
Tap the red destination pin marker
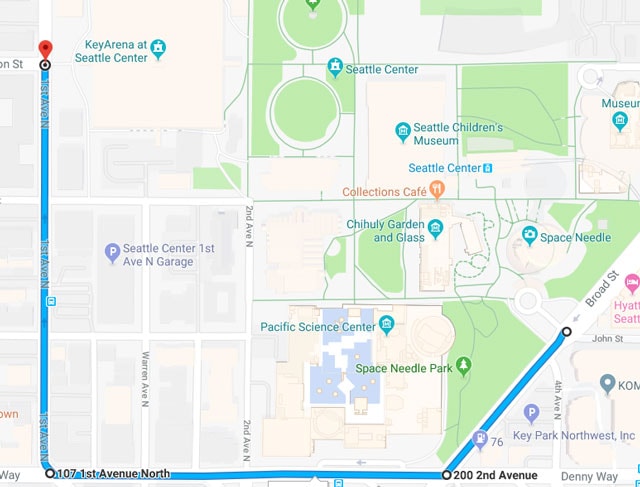[x=44, y=49]
